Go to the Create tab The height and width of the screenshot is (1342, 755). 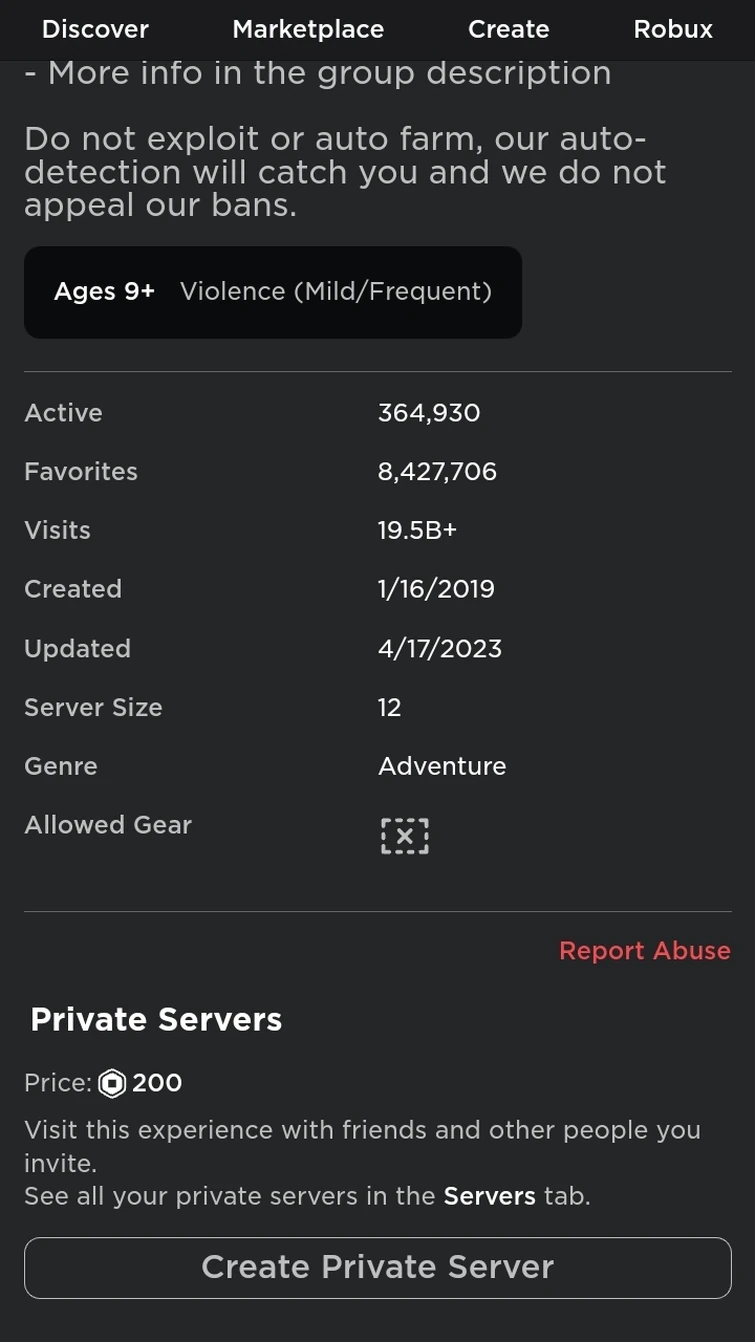(x=508, y=29)
